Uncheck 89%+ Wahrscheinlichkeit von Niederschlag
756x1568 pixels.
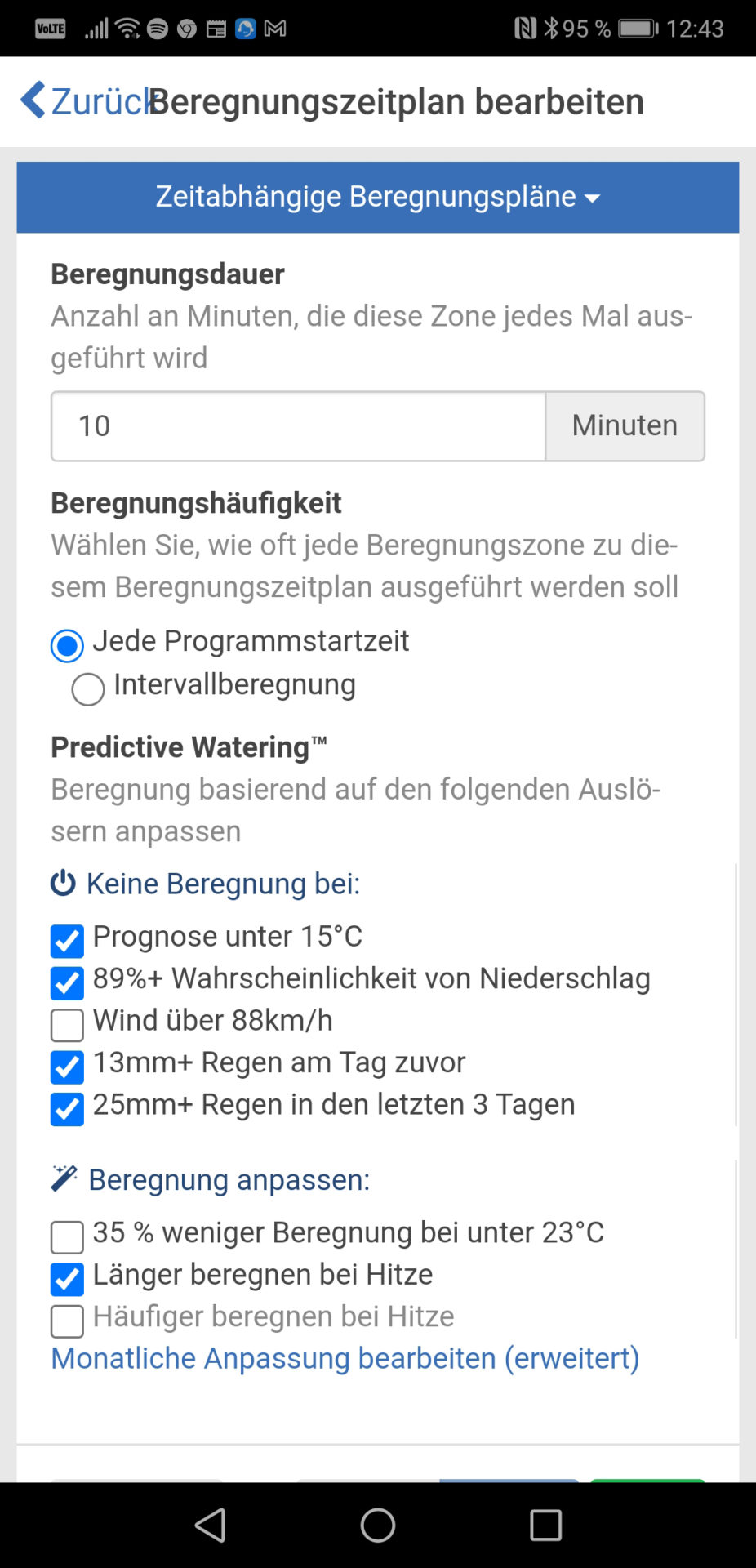click(67, 982)
